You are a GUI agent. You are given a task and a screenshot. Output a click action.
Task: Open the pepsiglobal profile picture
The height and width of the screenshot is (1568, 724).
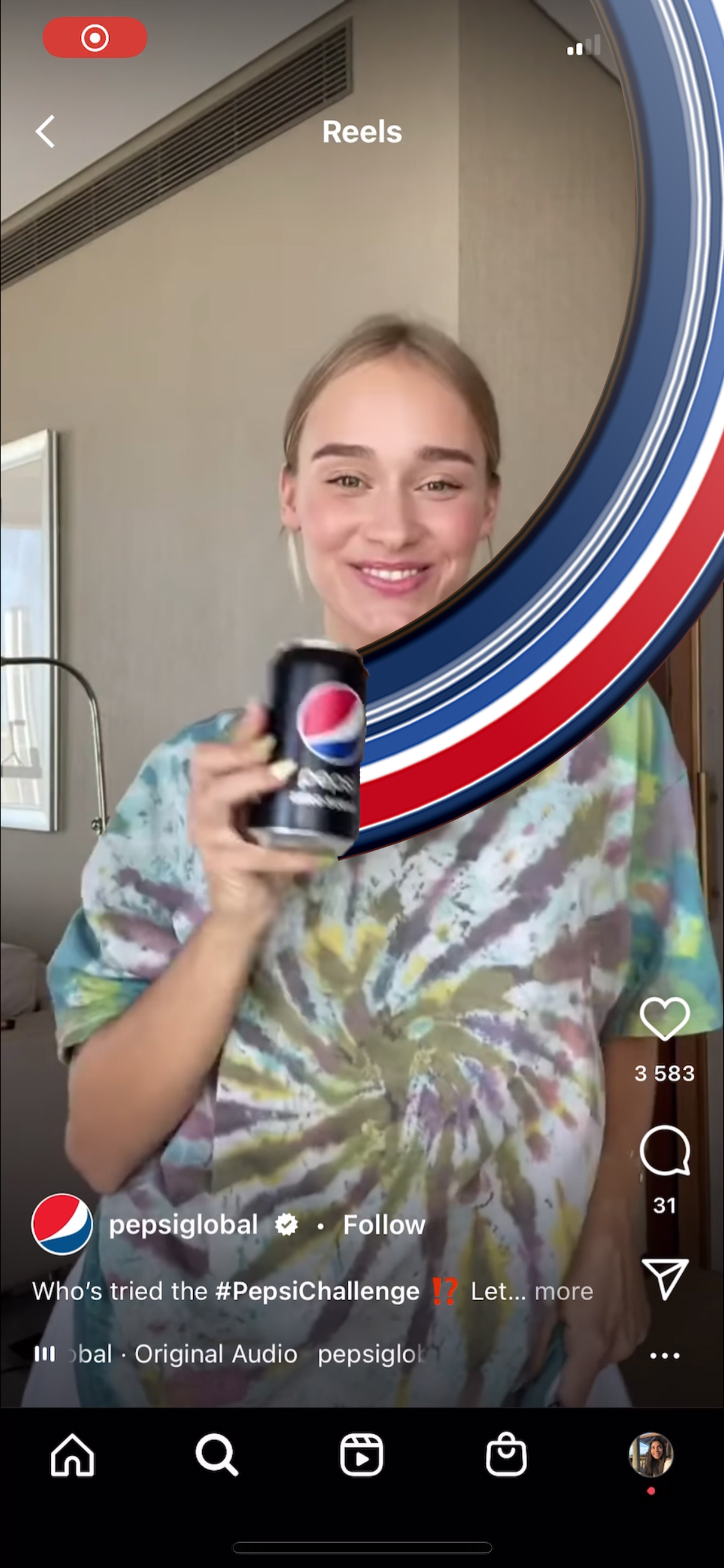pyautogui.click(x=62, y=1225)
